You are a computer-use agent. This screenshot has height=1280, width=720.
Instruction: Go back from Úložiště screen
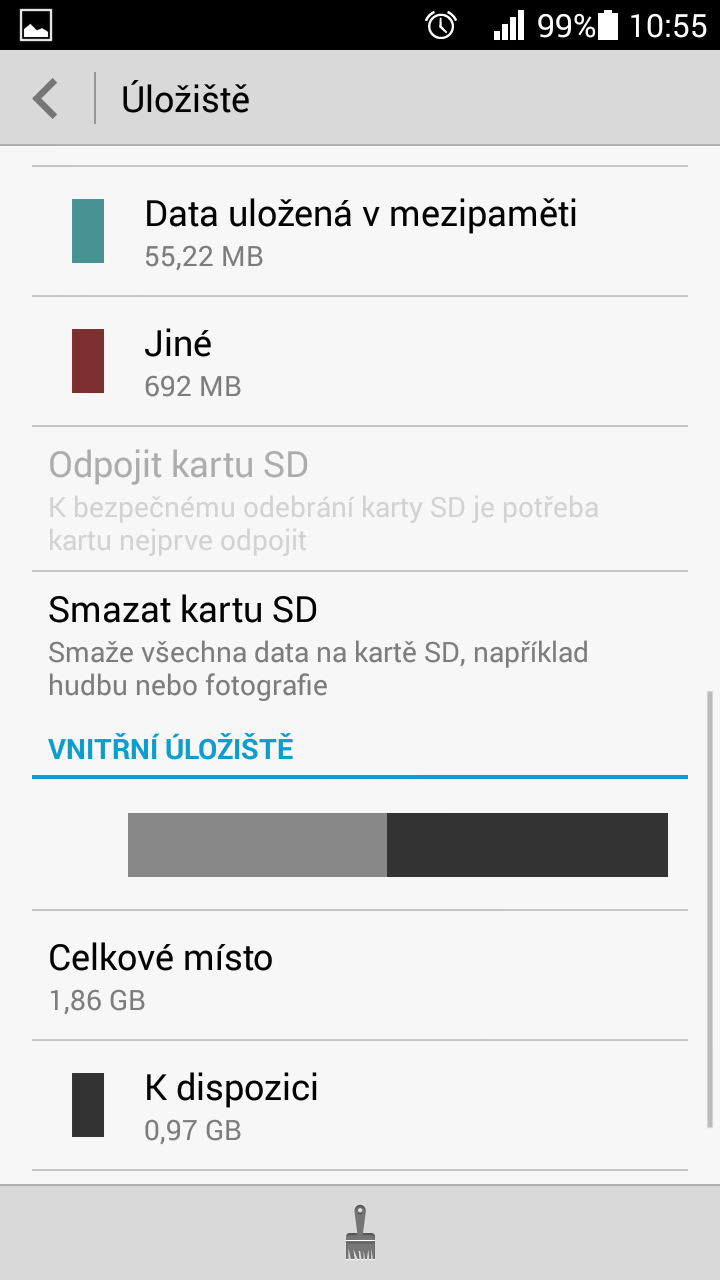point(46,99)
